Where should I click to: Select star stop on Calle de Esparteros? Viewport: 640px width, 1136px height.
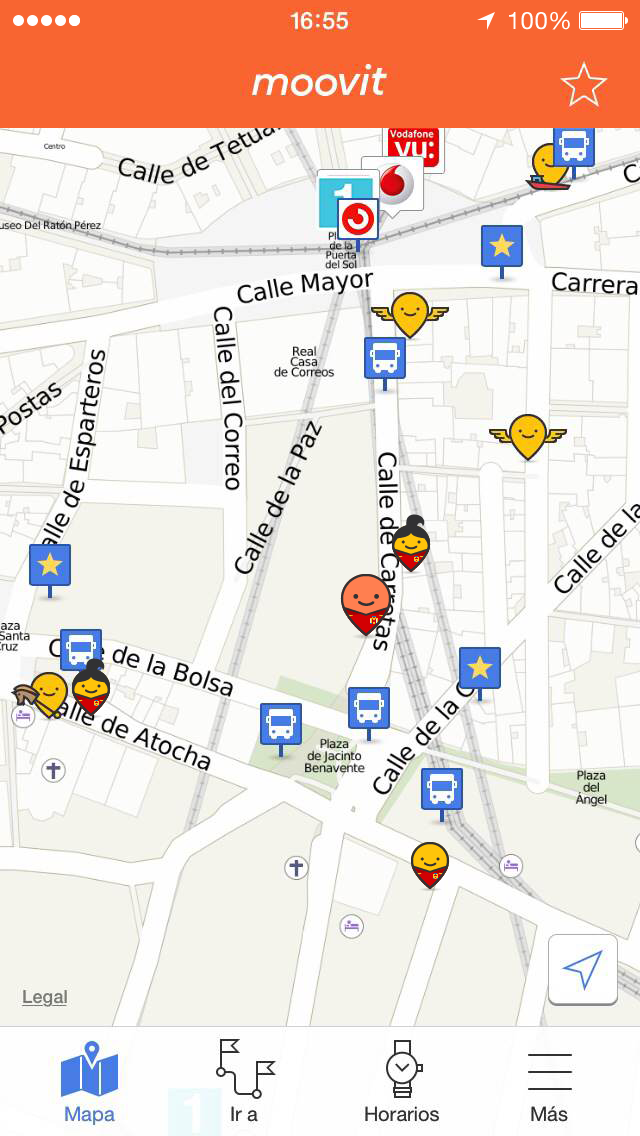tap(50, 567)
